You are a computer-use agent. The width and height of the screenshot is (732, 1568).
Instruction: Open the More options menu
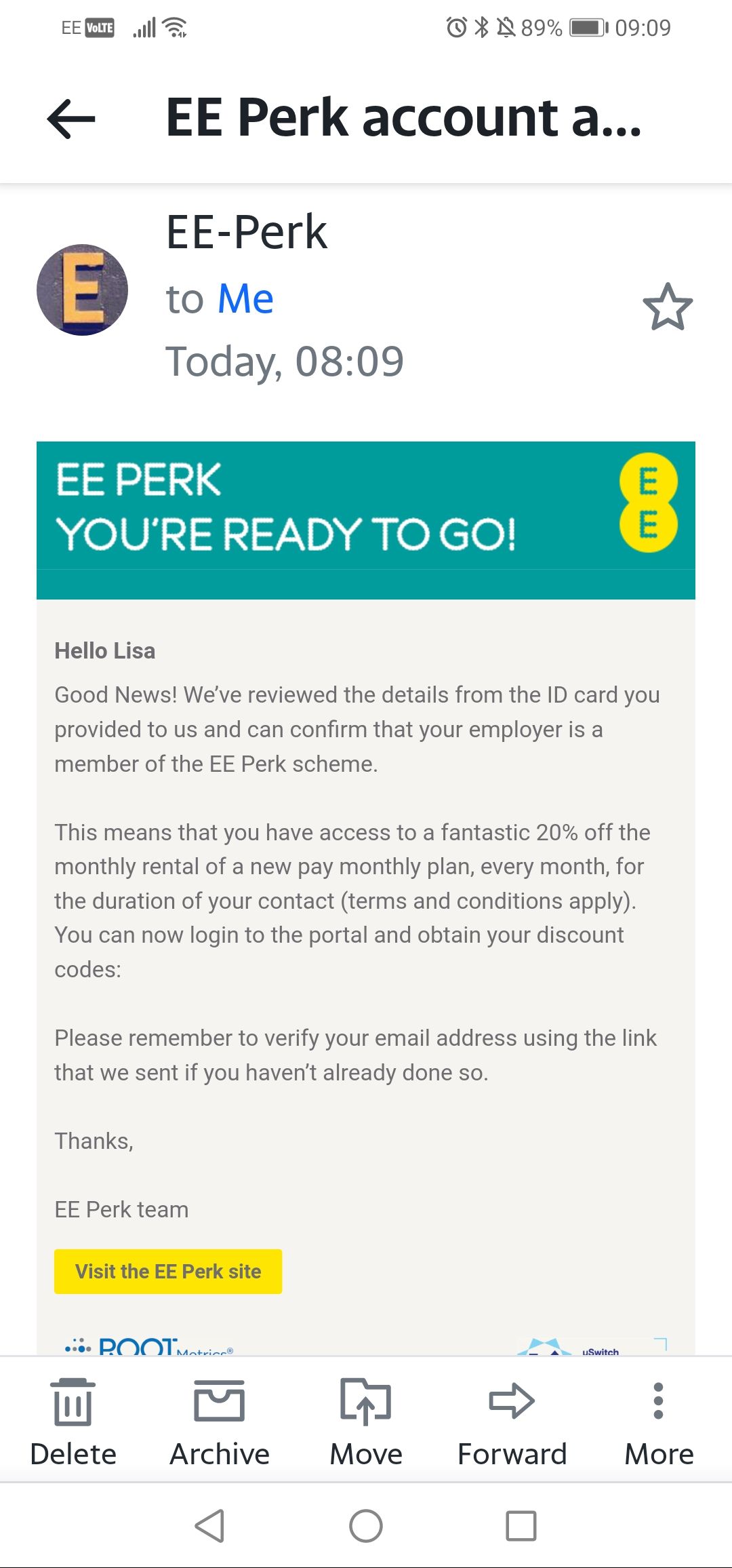[658, 1422]
